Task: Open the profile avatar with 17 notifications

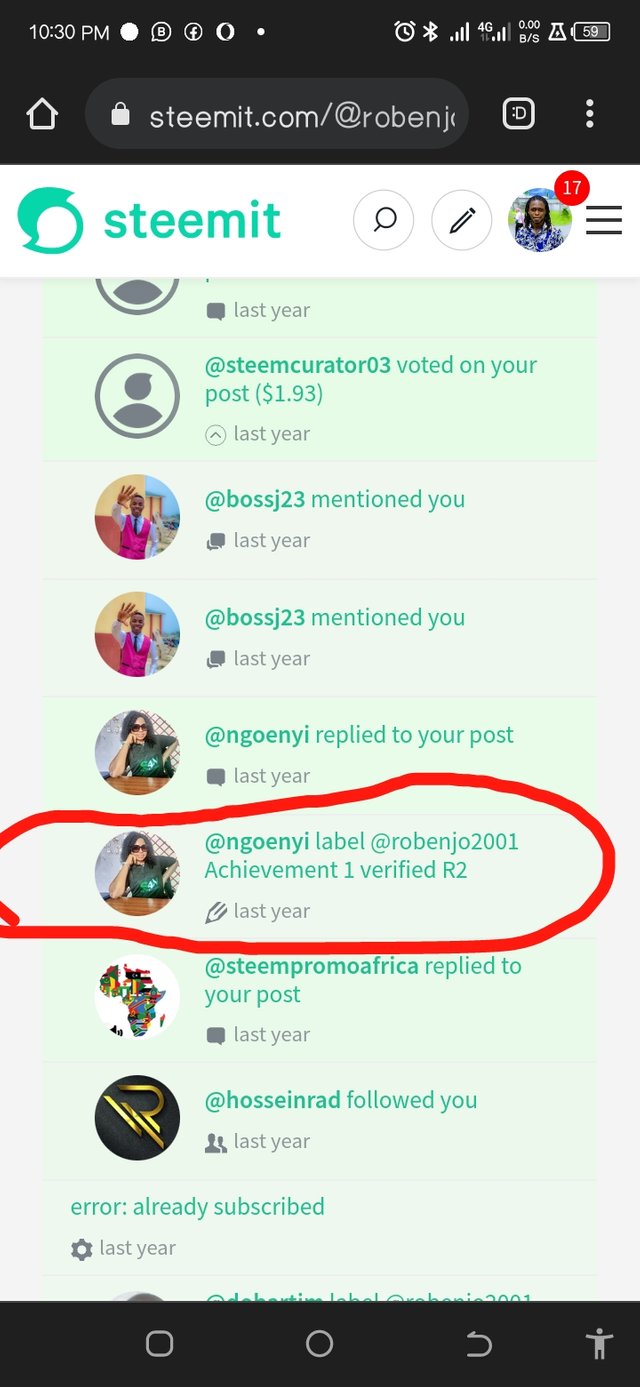Action: [x=540, y=219]
